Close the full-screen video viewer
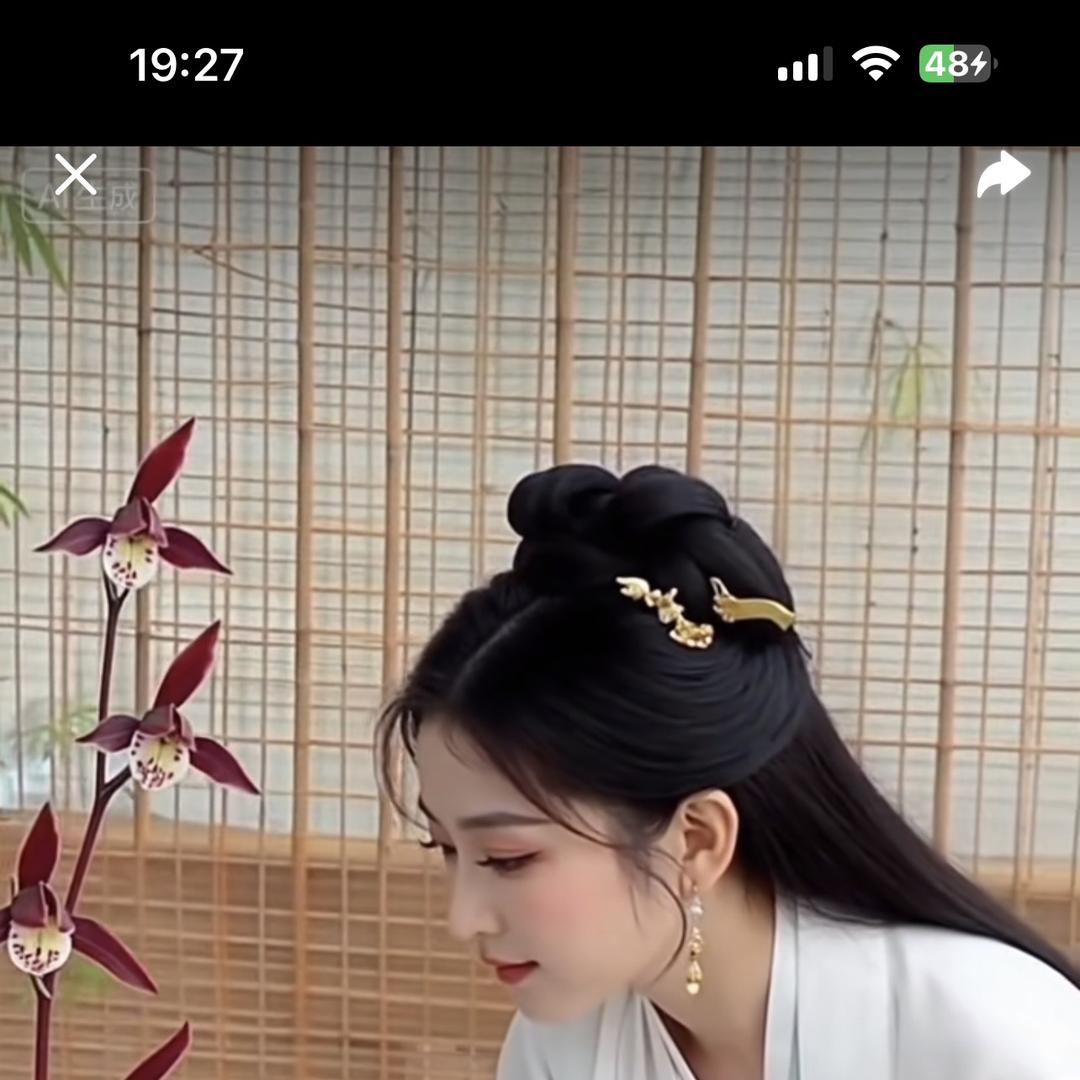This screenshot has height=1080, width=1080. coord(76,176)
